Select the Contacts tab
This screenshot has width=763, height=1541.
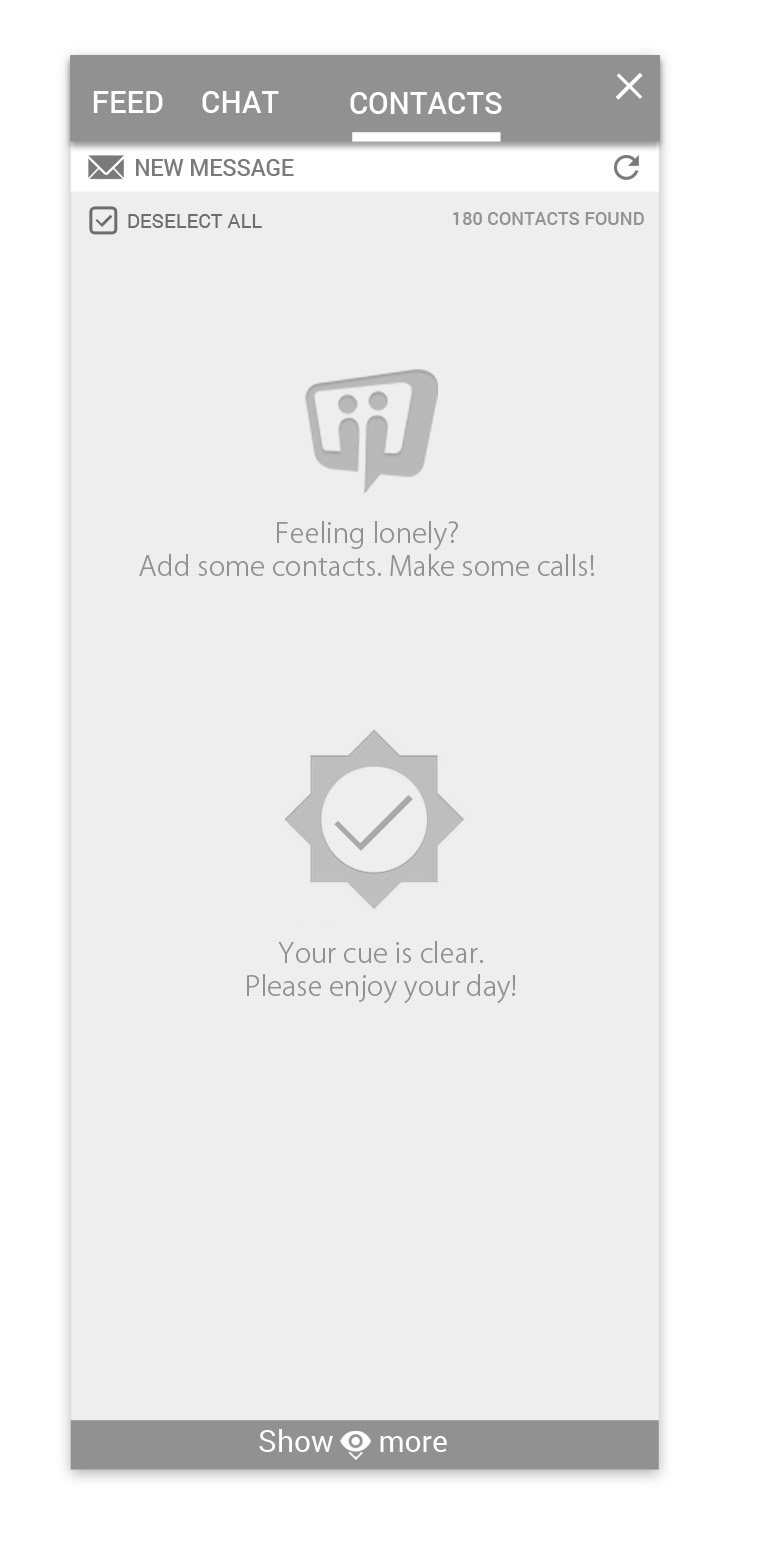(x=425, y=104)
